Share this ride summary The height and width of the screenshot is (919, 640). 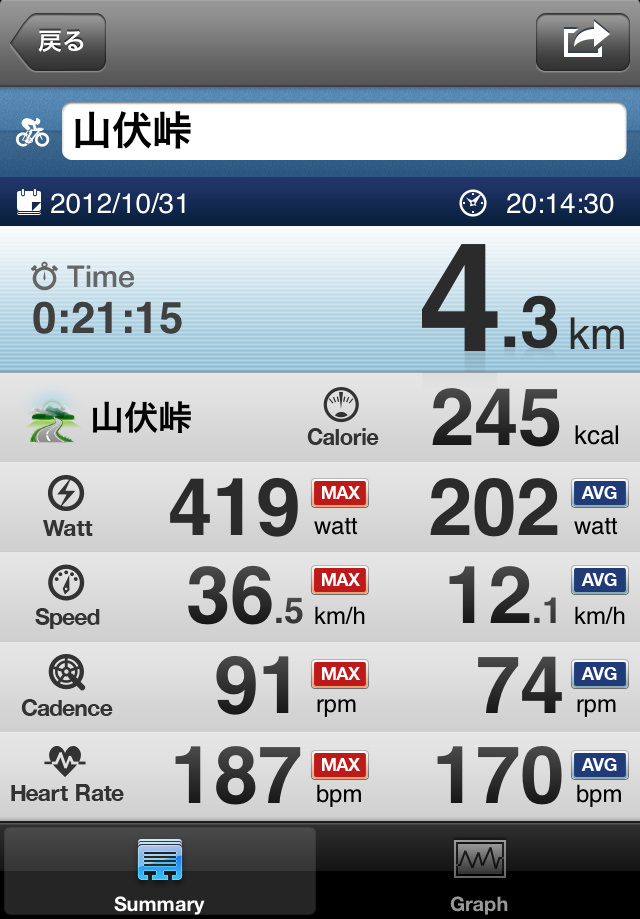pyautogui.click(x=583, y=42)
